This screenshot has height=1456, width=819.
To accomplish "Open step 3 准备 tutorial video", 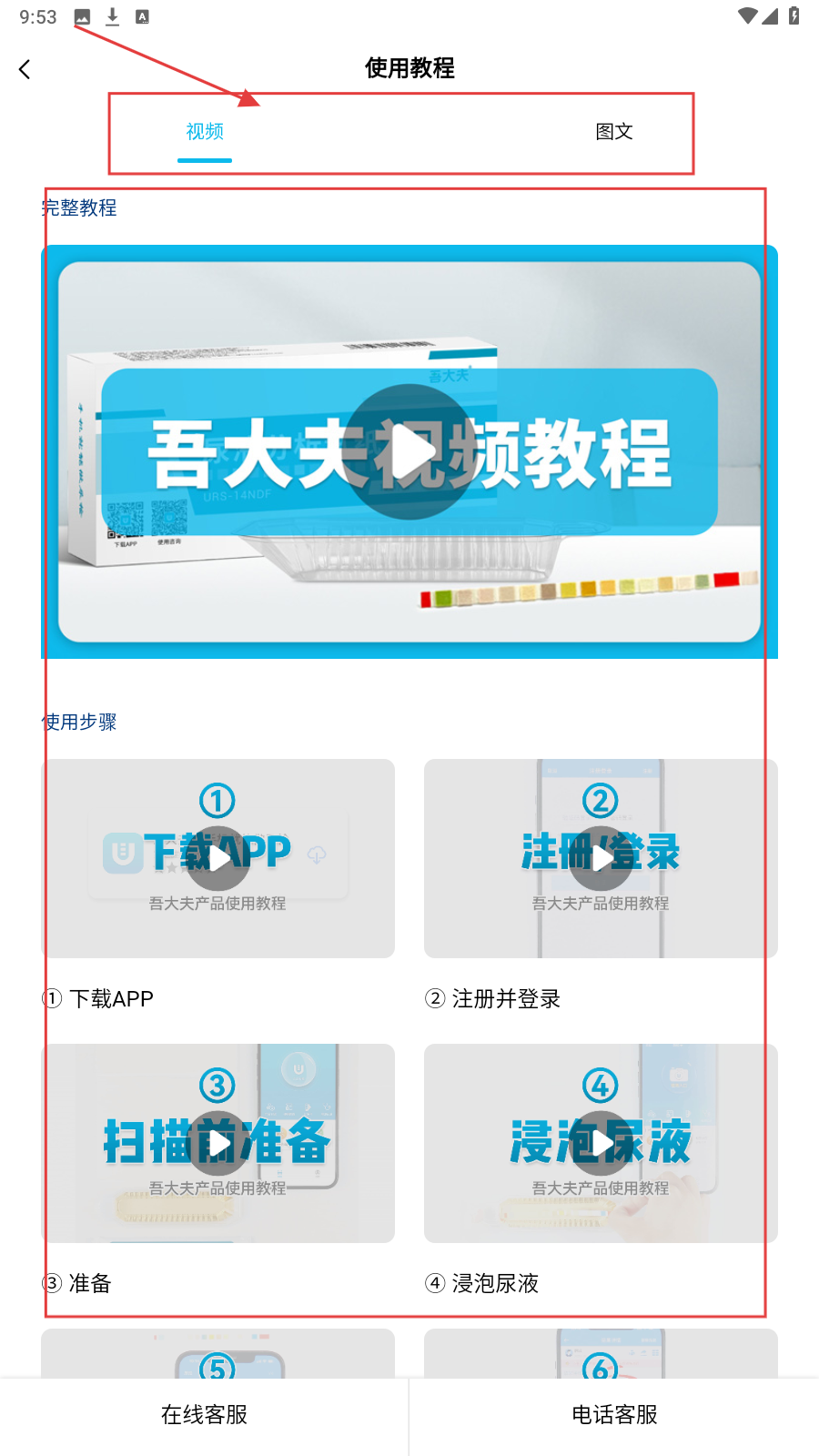I will 217,1143.
